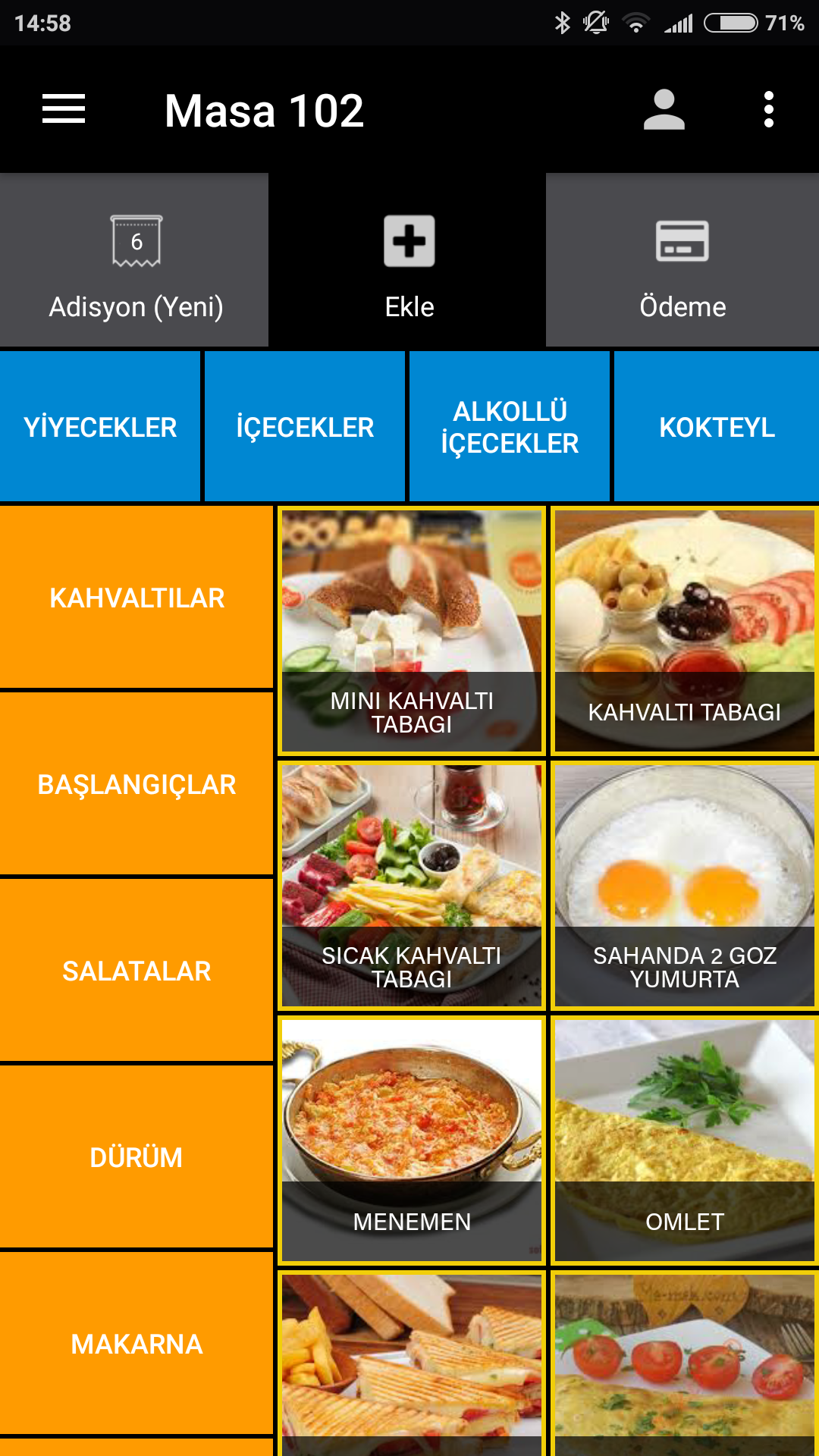Open the MAKARNA subcategory
Viewport: 819px width, 1456px height.
click(136, 1344)
